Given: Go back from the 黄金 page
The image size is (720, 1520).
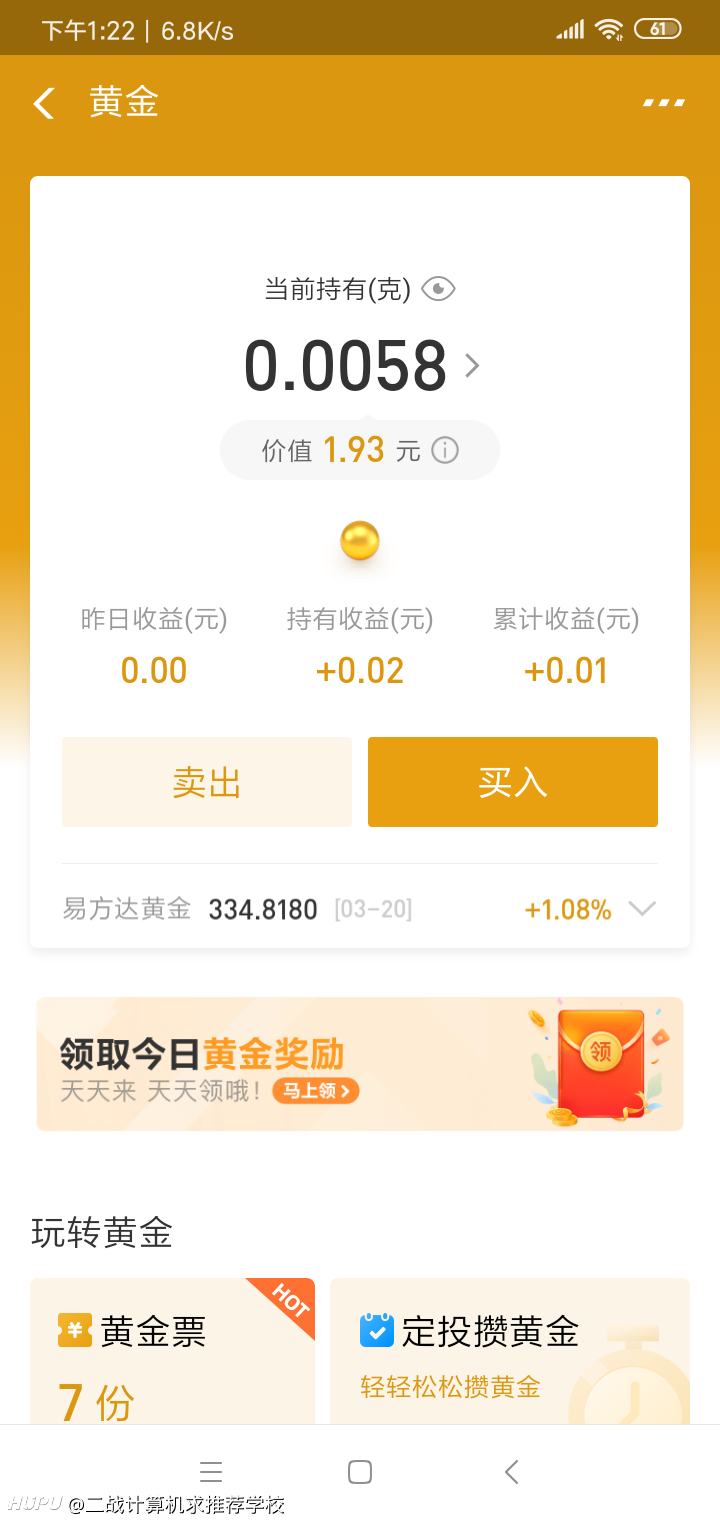Looking at the screenshot, I should 44,103.
